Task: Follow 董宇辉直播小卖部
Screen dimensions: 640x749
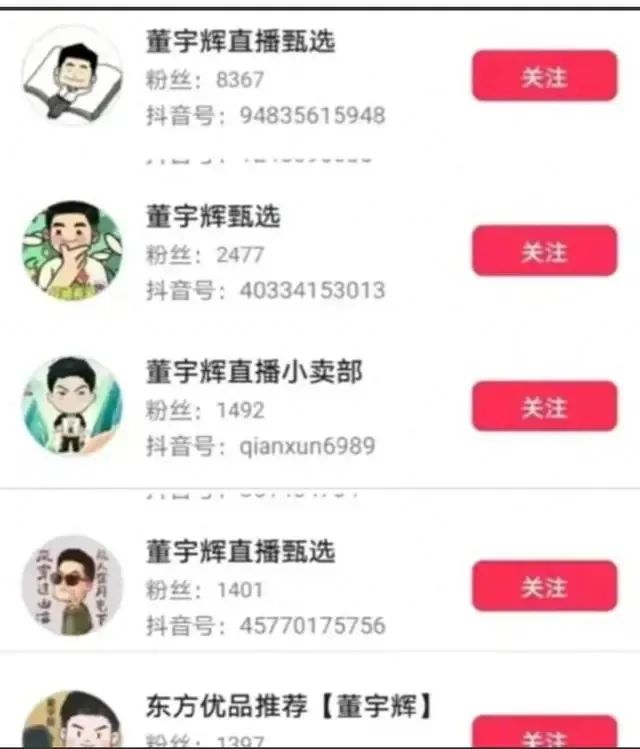Action: click(544, 407)
